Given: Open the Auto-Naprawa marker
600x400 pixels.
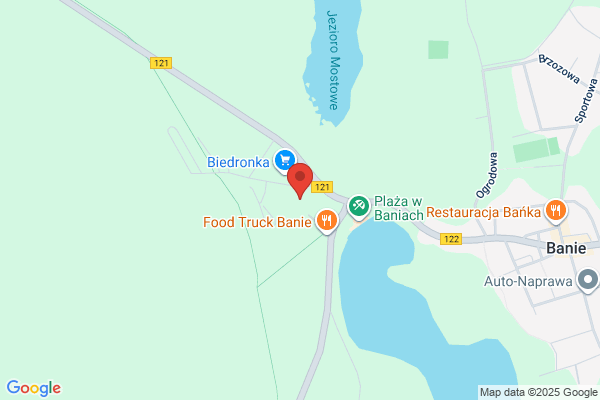Looking at the screenshot, I should 588,281.
